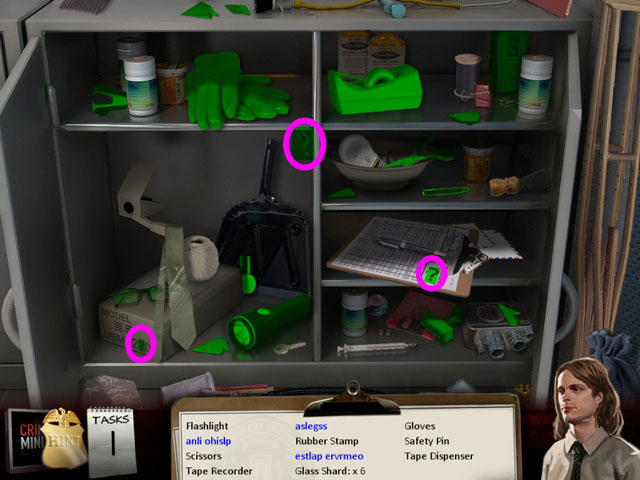The image size is (640, 480).
Task: Grab the green tape dispenser
Action: pos(375,90)
